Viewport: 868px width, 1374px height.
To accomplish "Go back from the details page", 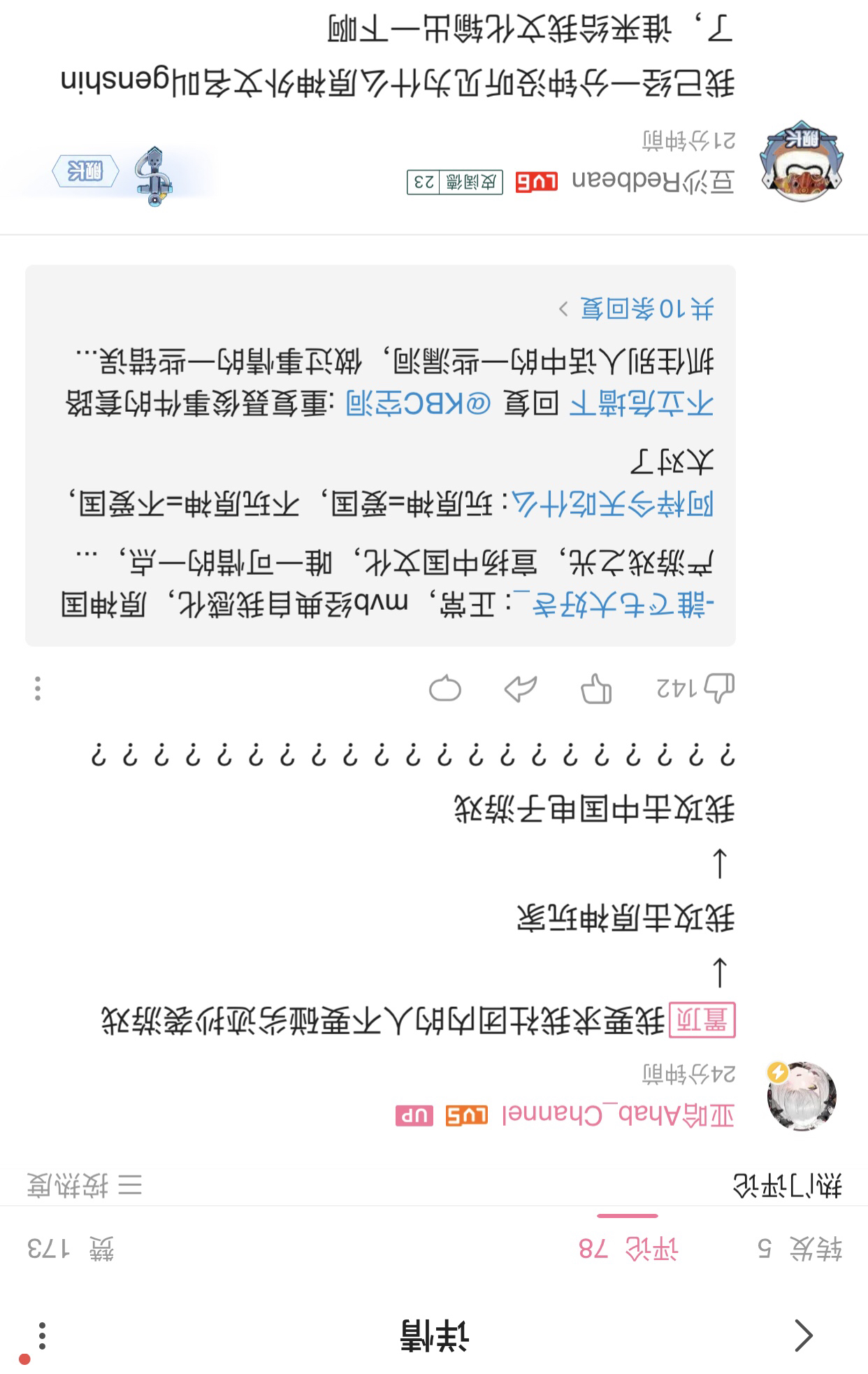I will pyautogui.click(x=804, y=1336).
